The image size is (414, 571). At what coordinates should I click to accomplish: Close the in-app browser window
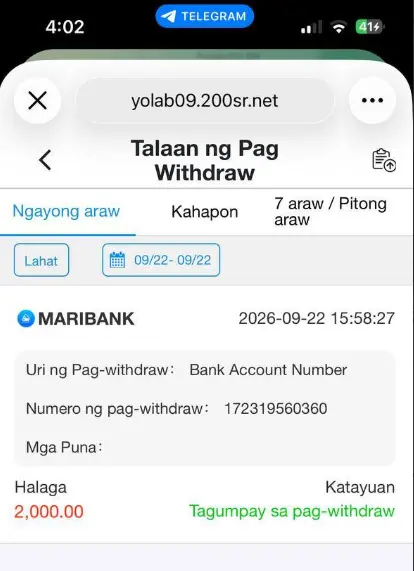coord(37,101)
